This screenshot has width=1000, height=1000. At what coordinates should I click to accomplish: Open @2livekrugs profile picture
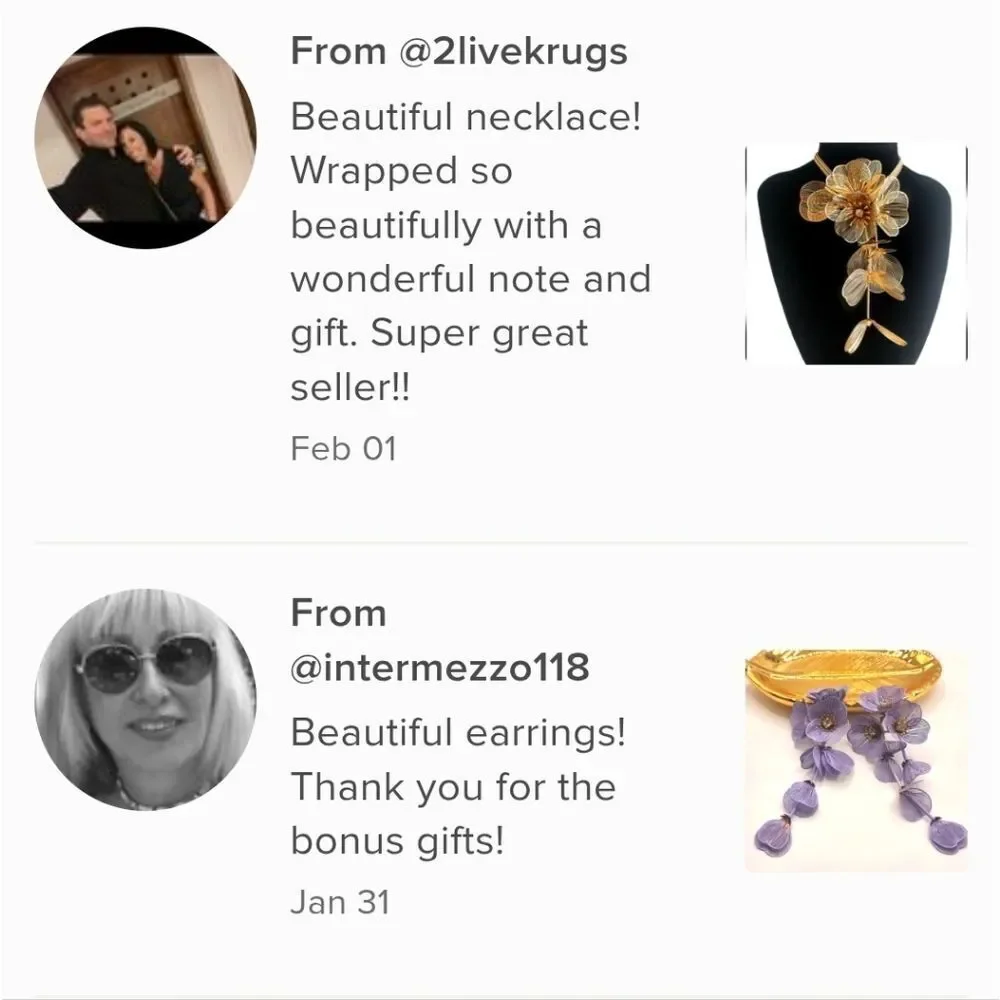145,137
